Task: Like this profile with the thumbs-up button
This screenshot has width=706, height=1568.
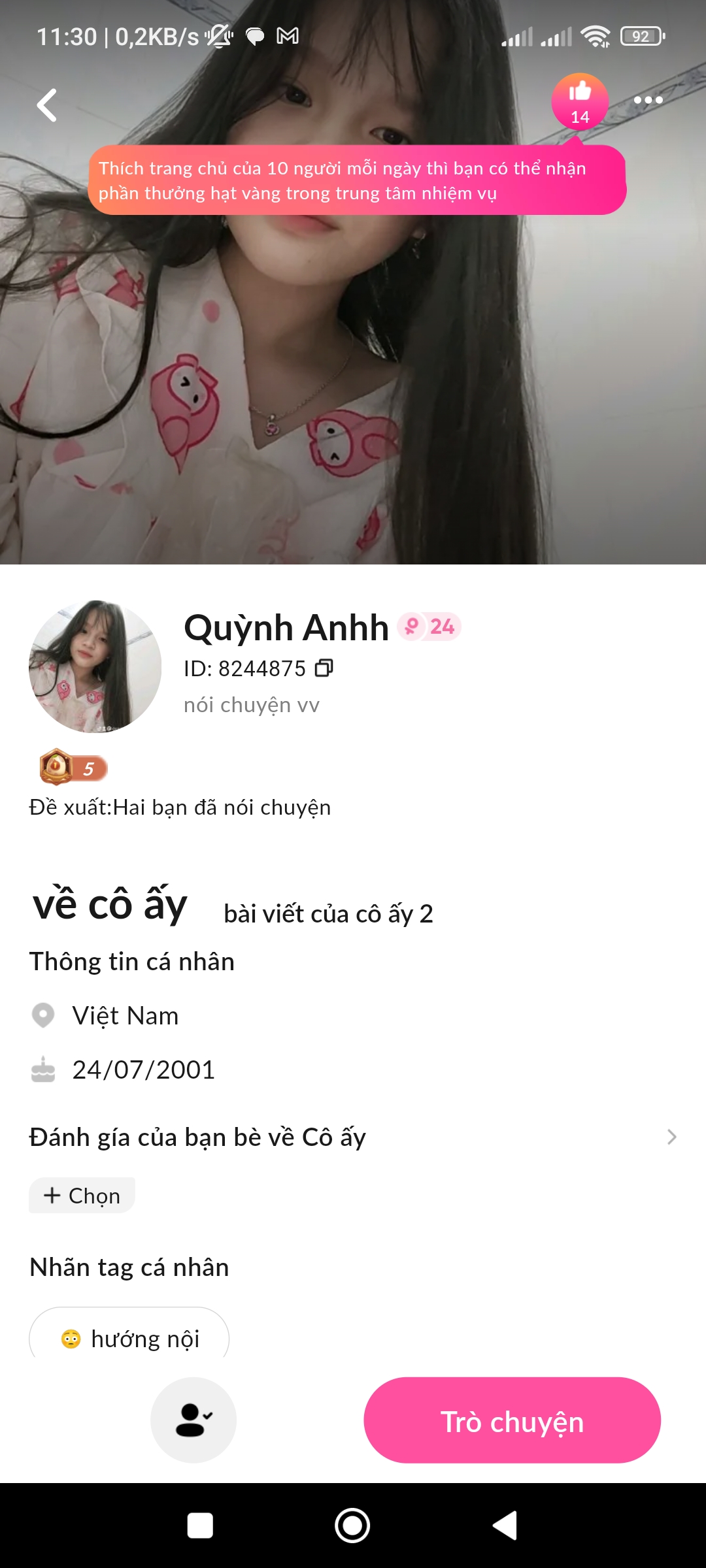Action: pos(580,101)
